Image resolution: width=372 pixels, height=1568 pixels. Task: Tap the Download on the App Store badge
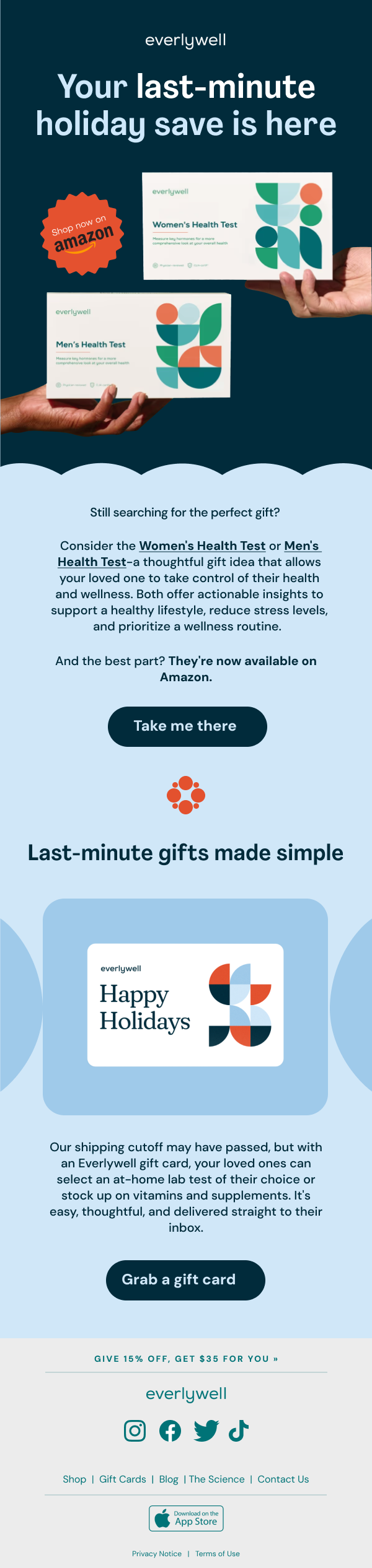click(x=186, y=1518)
